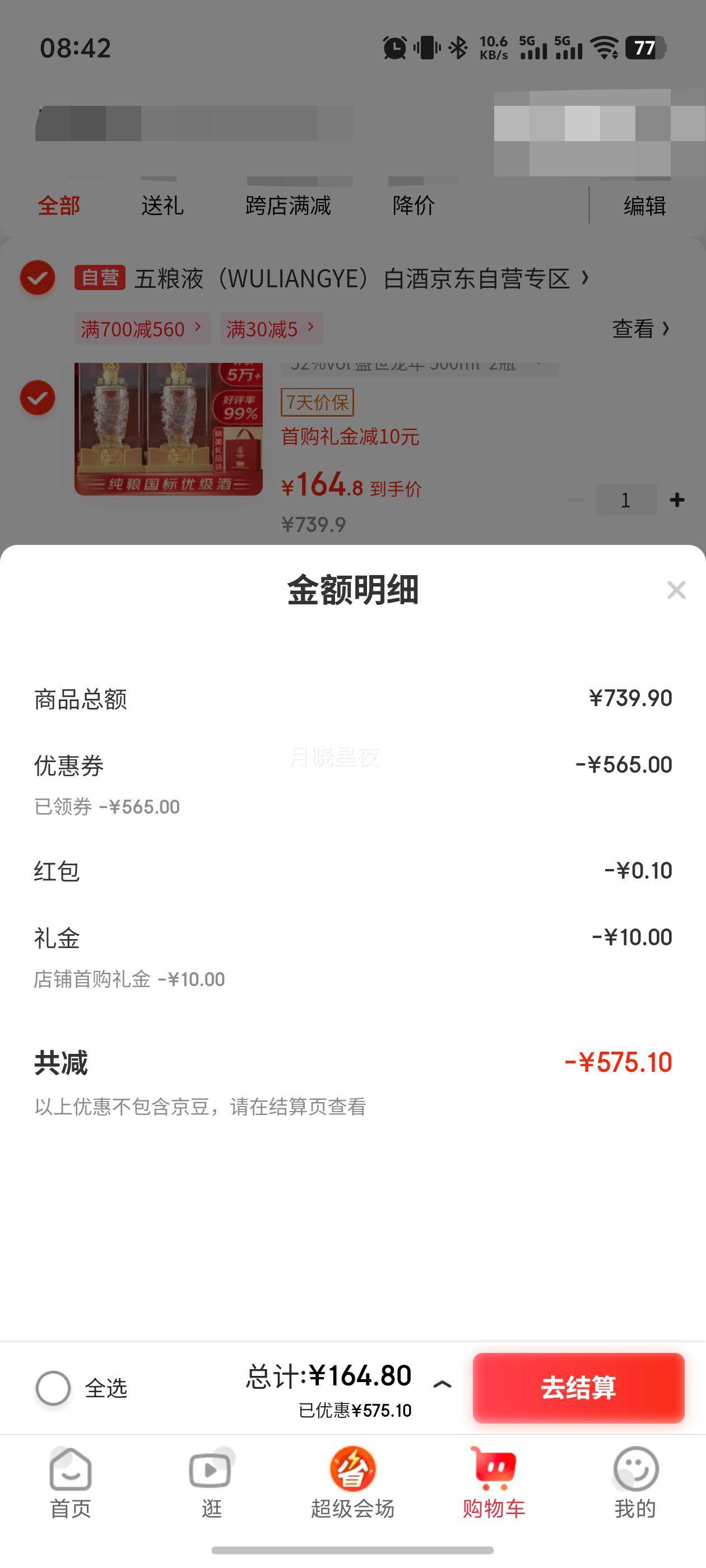Open the 满30减5 coupon chip
Image resolution: width=706 pixels, height=1568 pixels.
tap(271, 329)
